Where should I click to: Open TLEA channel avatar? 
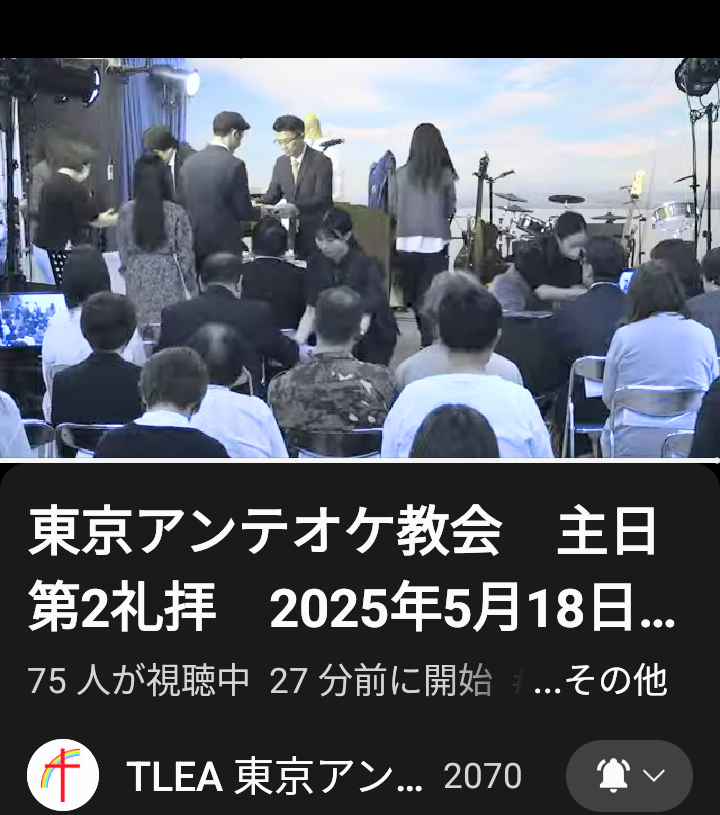pos(62,775)
